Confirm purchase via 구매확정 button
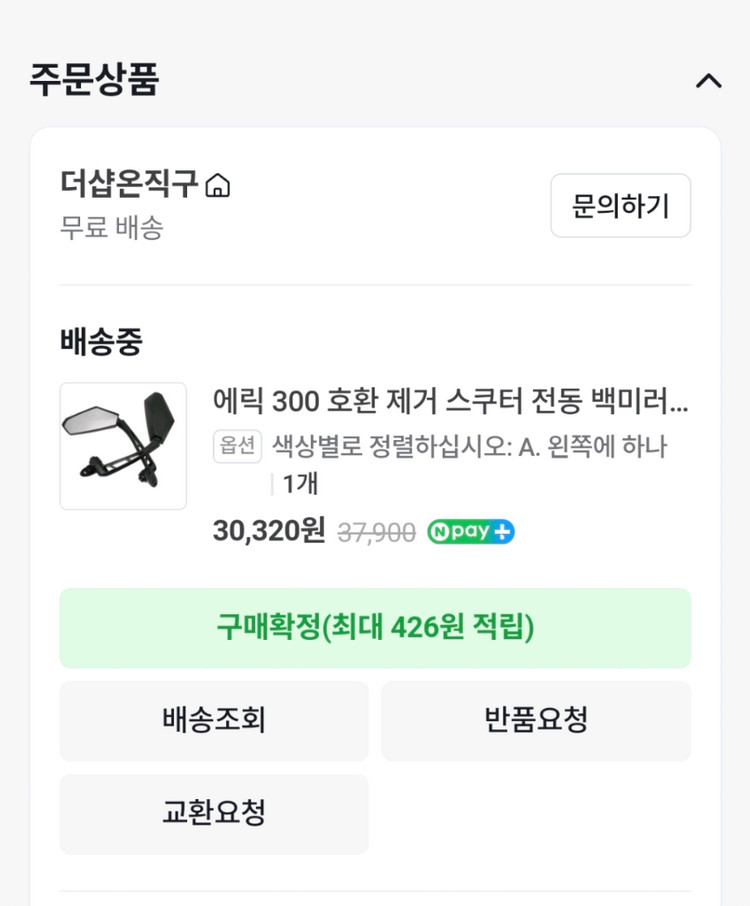The height and width of the screenshot is (906, 750). [x=375, y=628]
